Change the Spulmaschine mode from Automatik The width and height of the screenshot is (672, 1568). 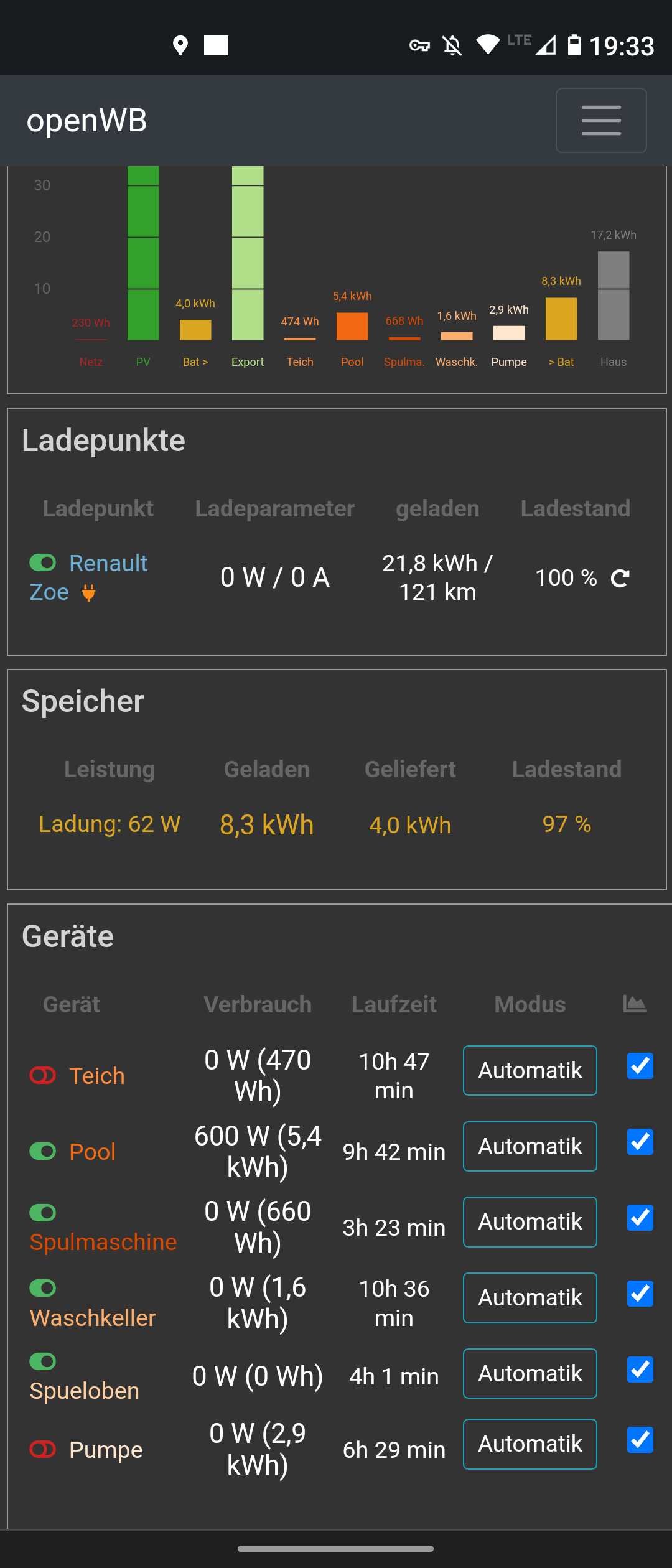(x=530, y=1222)
